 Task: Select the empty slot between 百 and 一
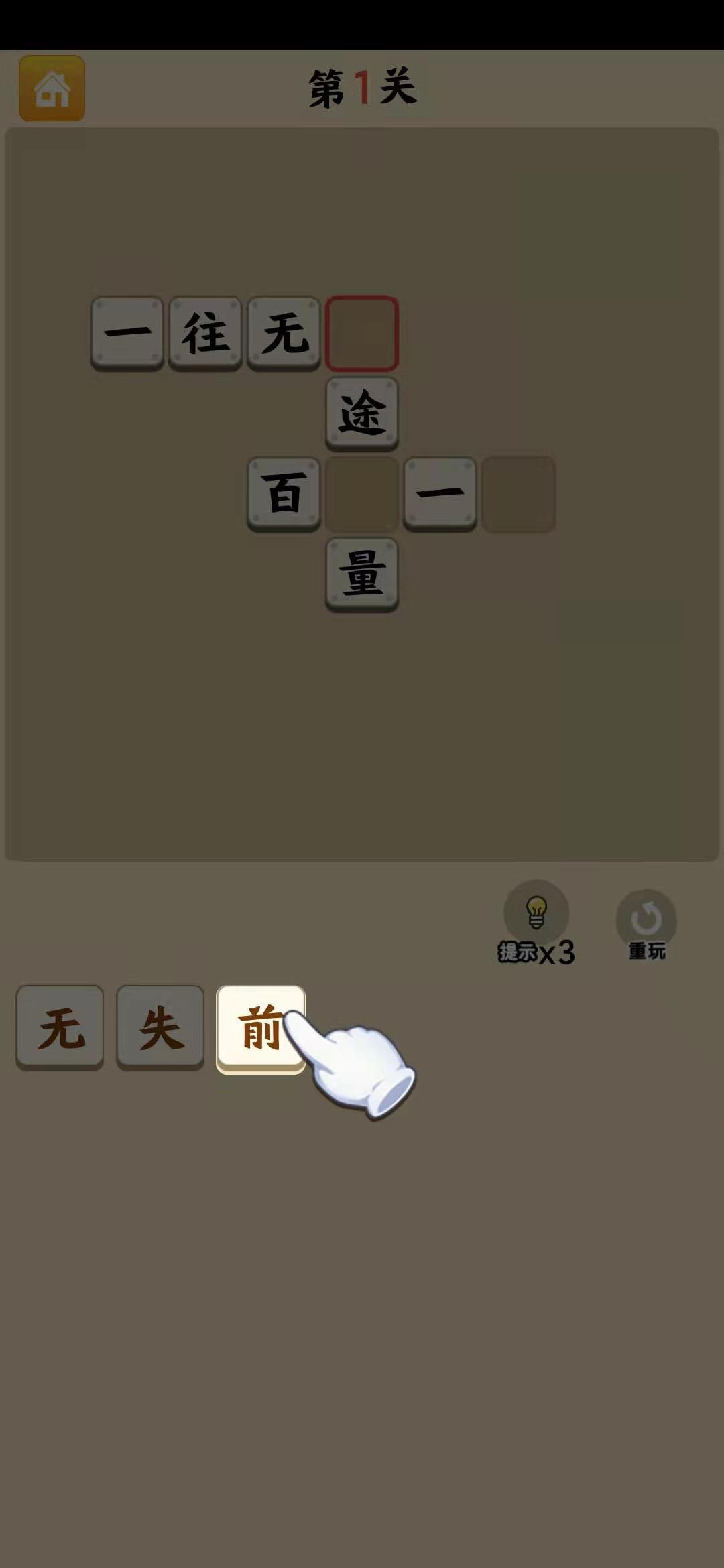pos(362,495)
